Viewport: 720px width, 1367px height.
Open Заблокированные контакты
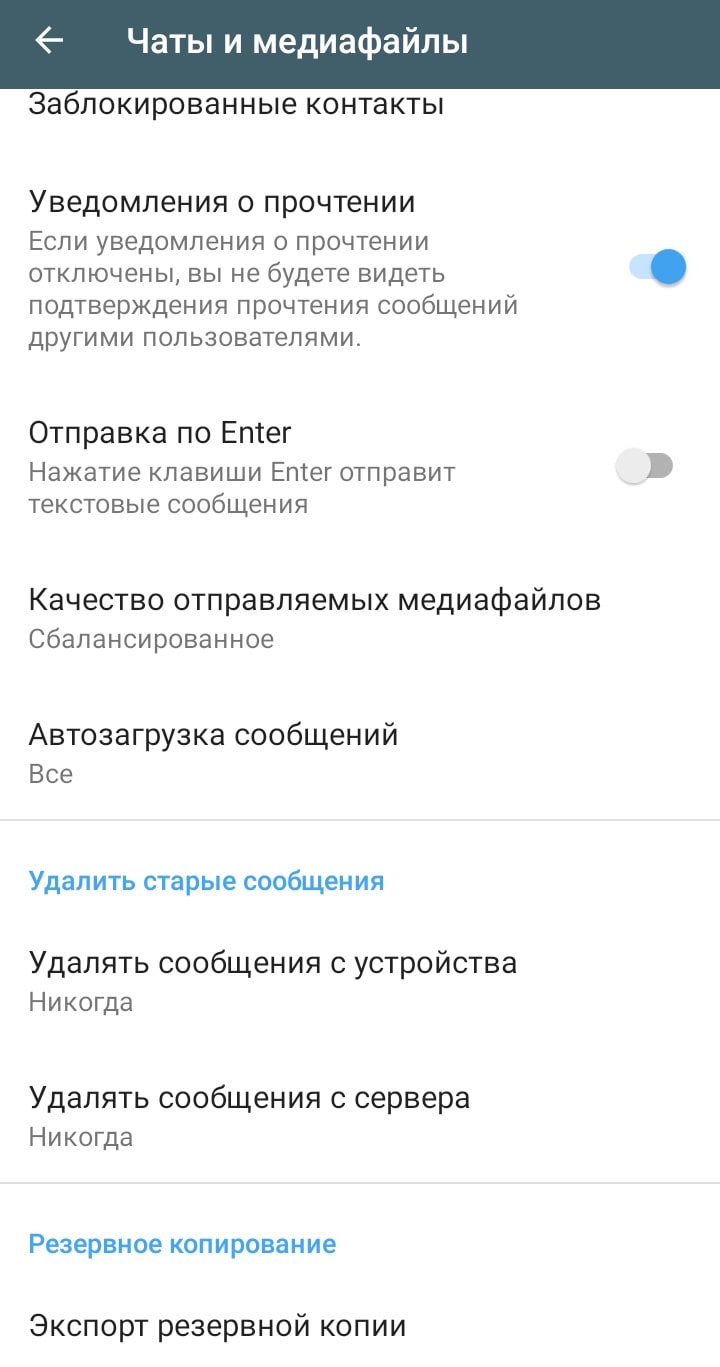236,104
